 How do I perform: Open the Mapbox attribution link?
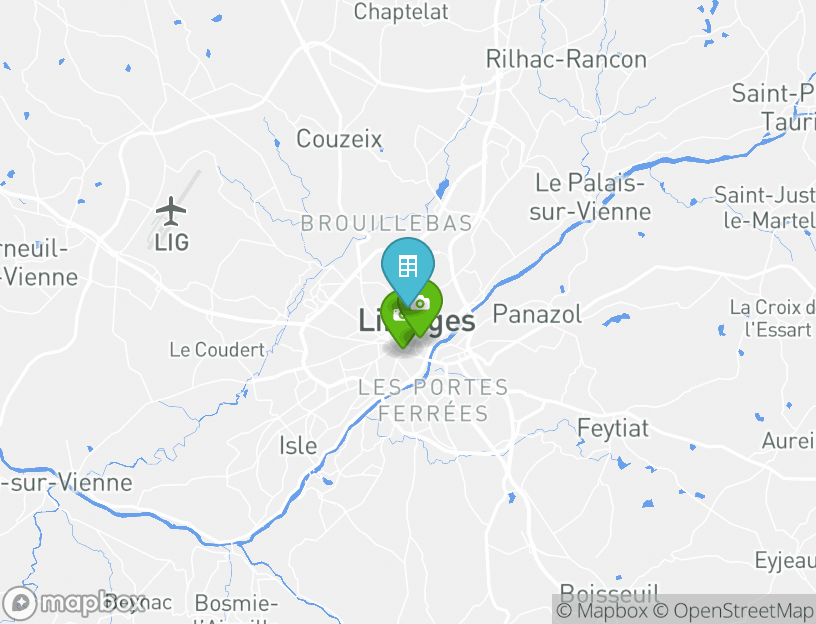[x=603, y=610]
